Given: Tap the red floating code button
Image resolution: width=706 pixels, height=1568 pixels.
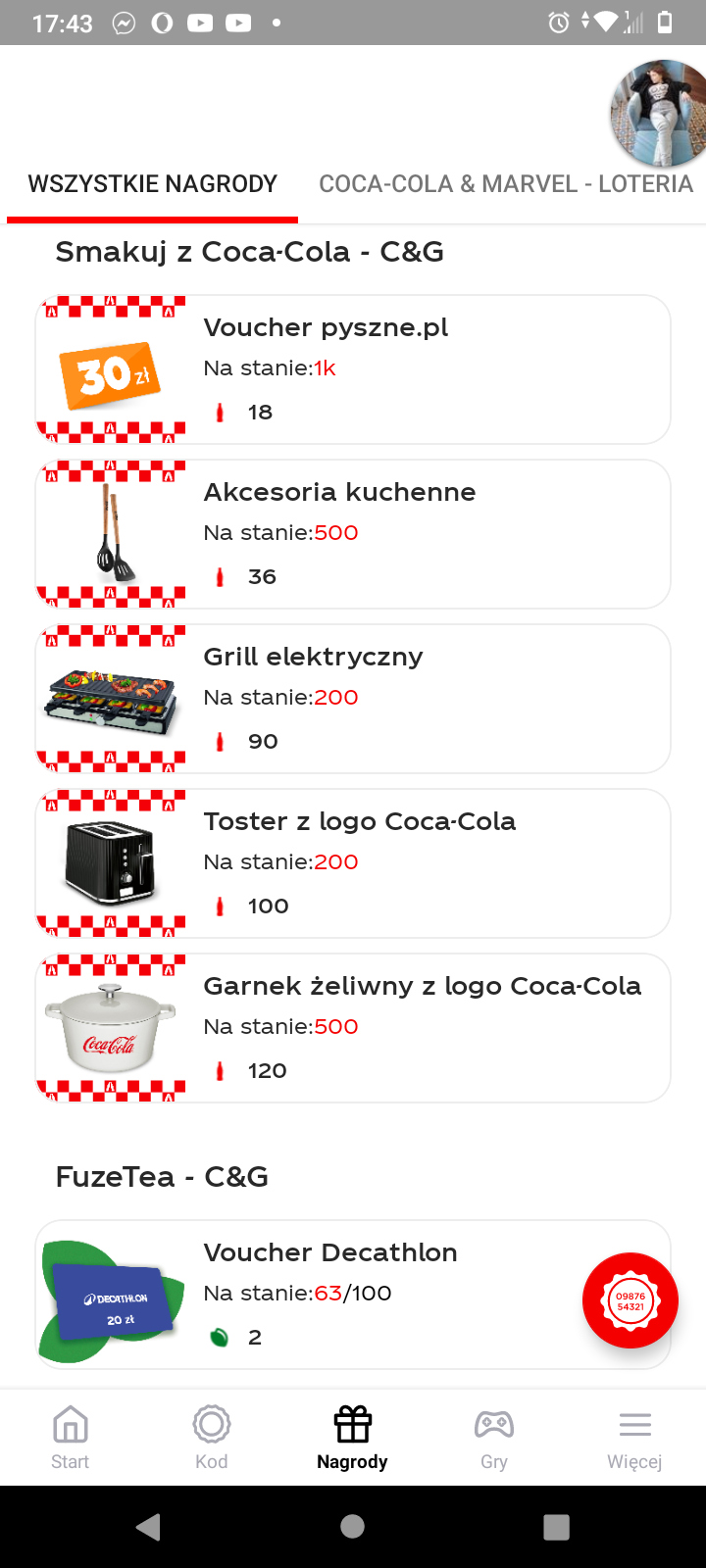Looking at the screenshot, I should (630, 1300).
